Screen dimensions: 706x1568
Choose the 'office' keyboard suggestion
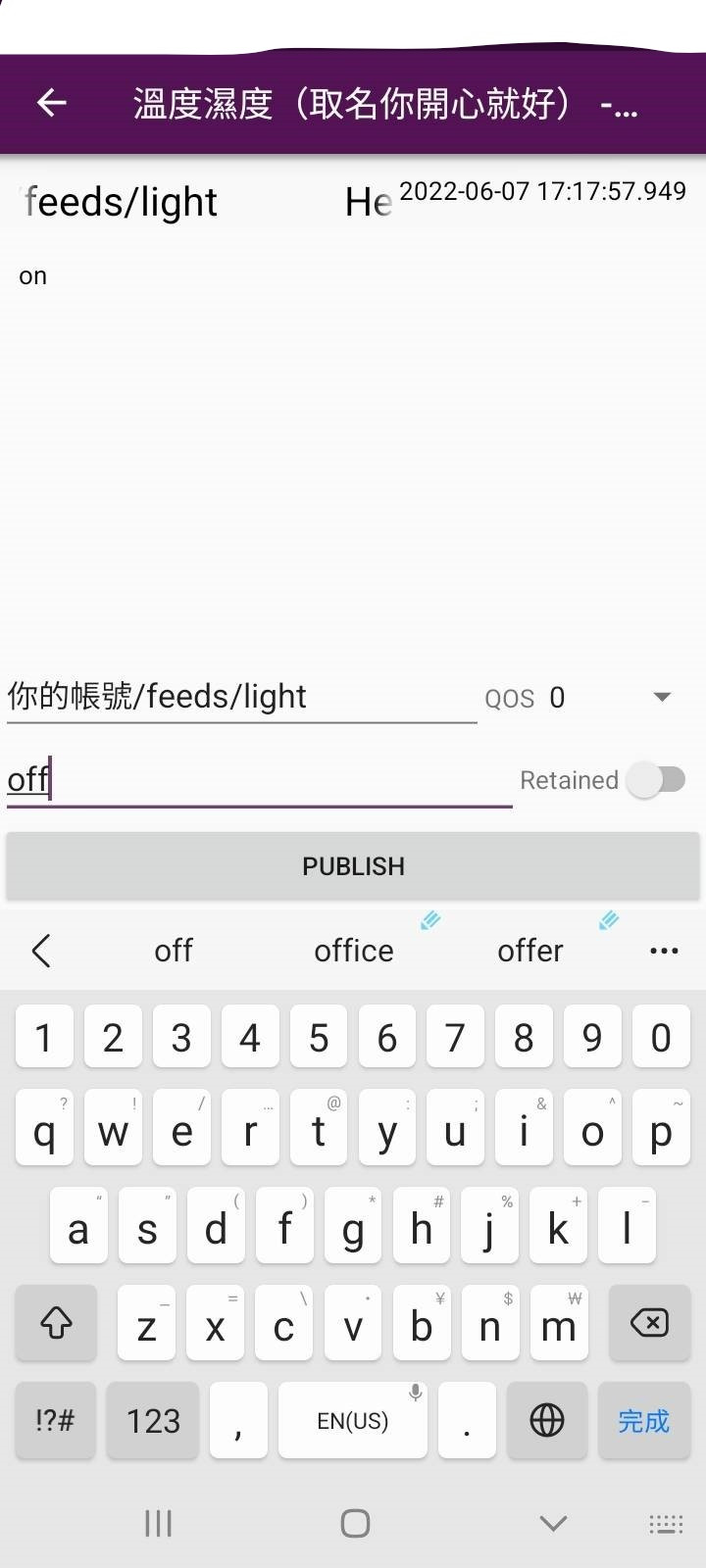353,951
